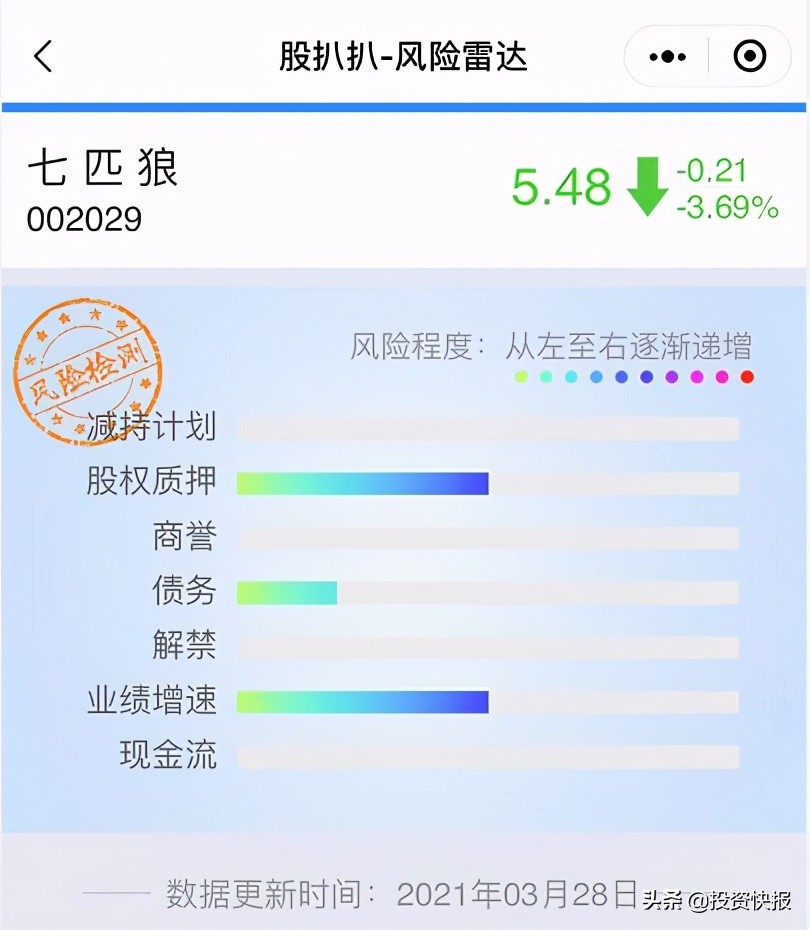Viewport: 810px width, 930px height.
Task: Tap the circular capsule close/home icon
Action: tap(748, 57)
